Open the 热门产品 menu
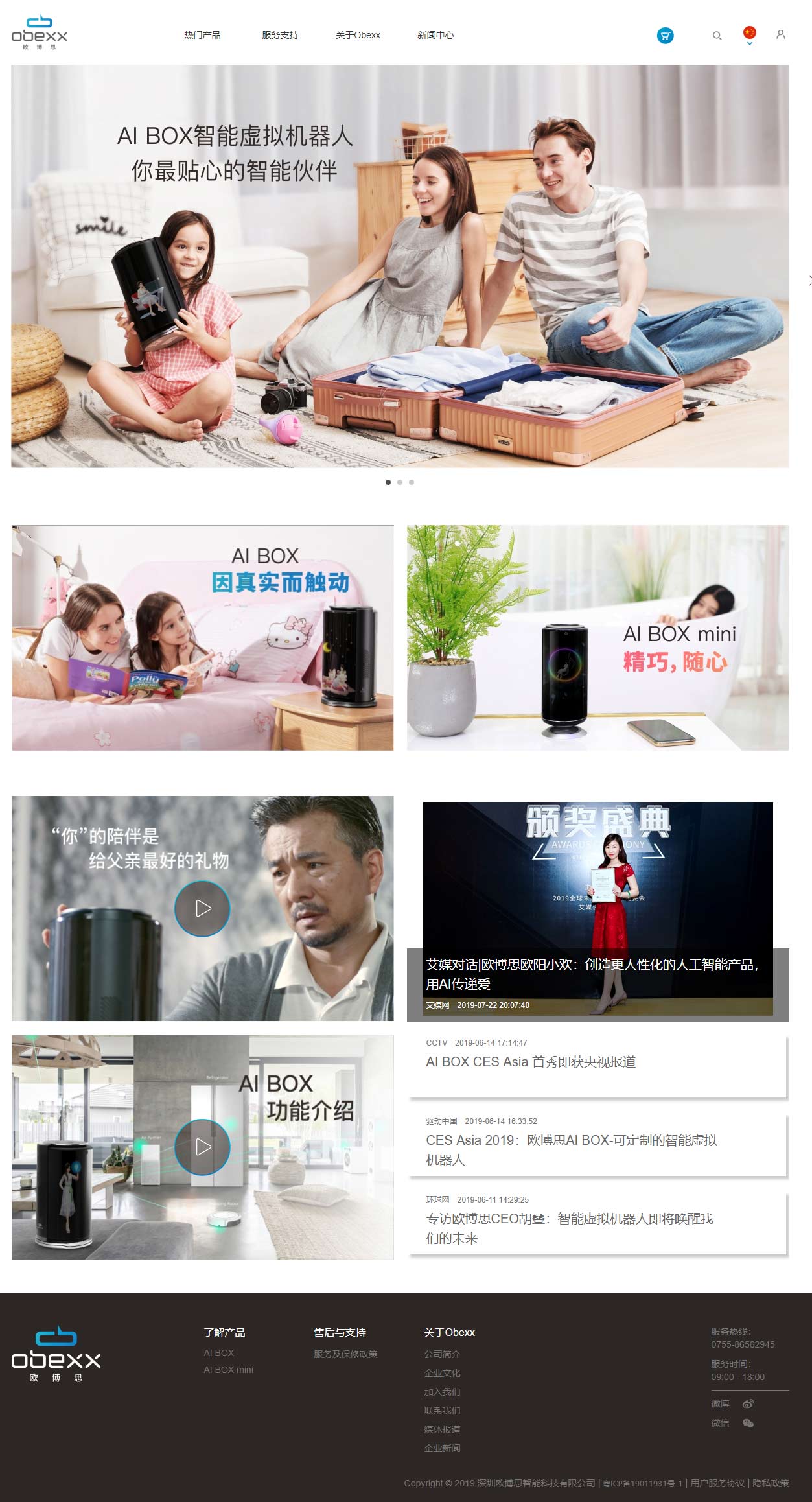The image size is (812, 1502). tap(202, 35)
